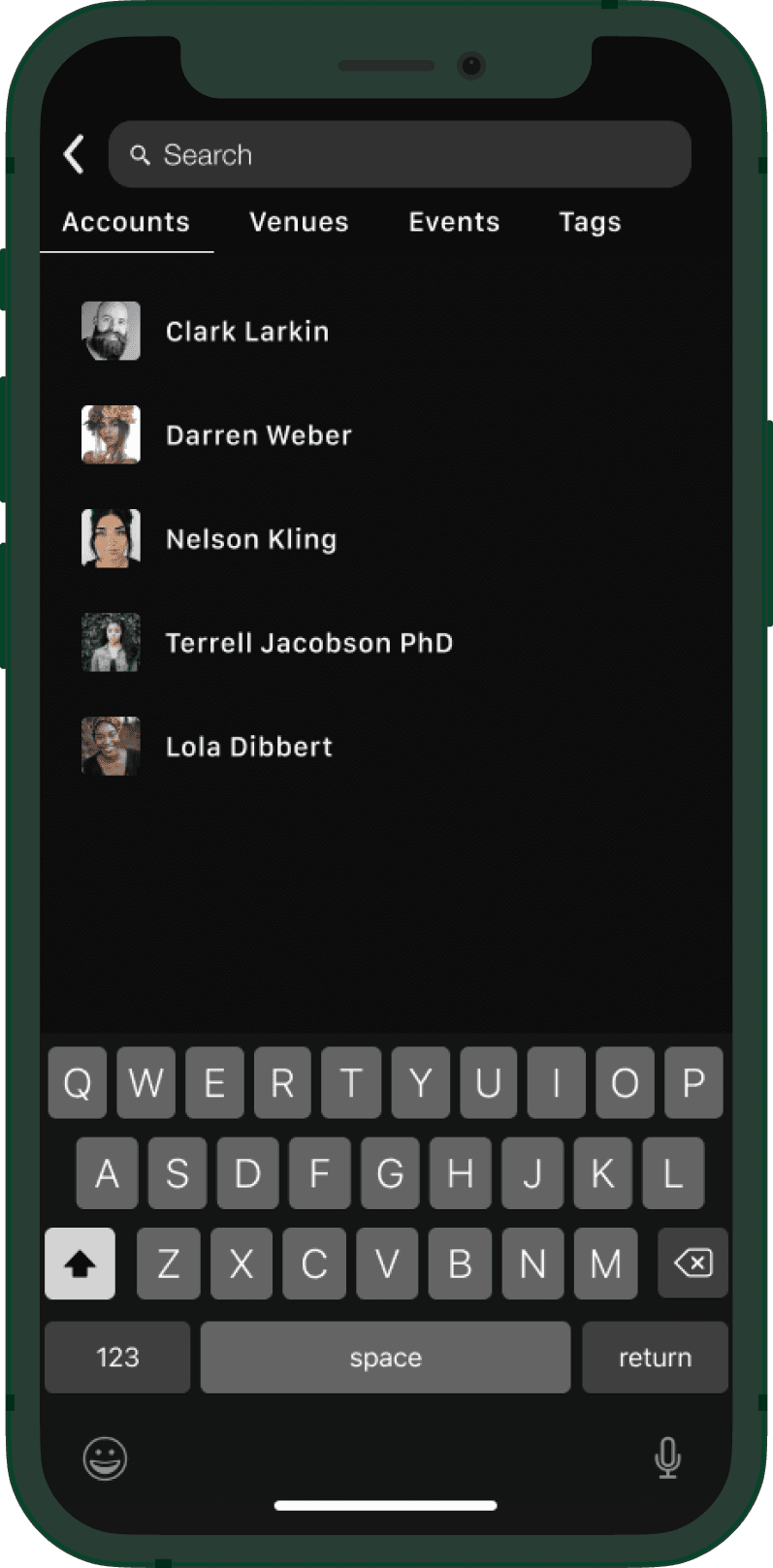Switch keyboard to 123 numbers layout
Screen dimensions: 773x1568
(x=117, y=1357)
